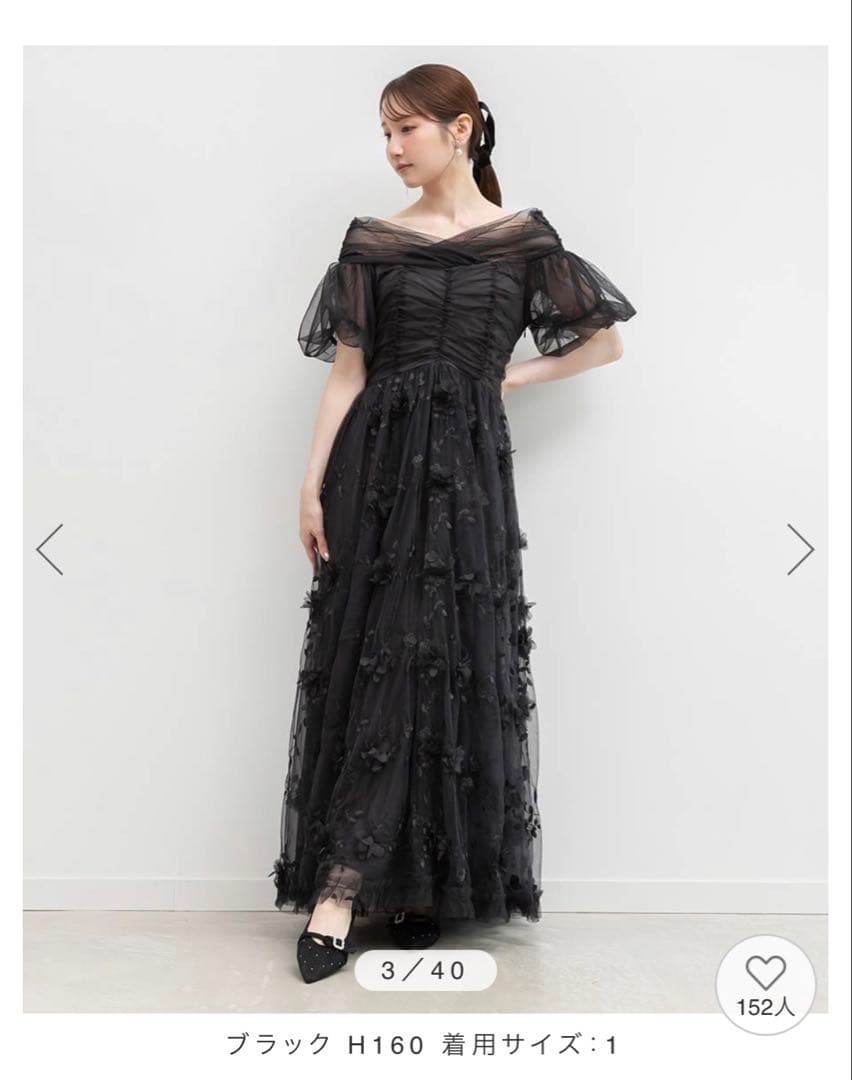Viewport: 852px width, 1080px height.
Task: Go to the previous product photo
Action: (50, 549)
